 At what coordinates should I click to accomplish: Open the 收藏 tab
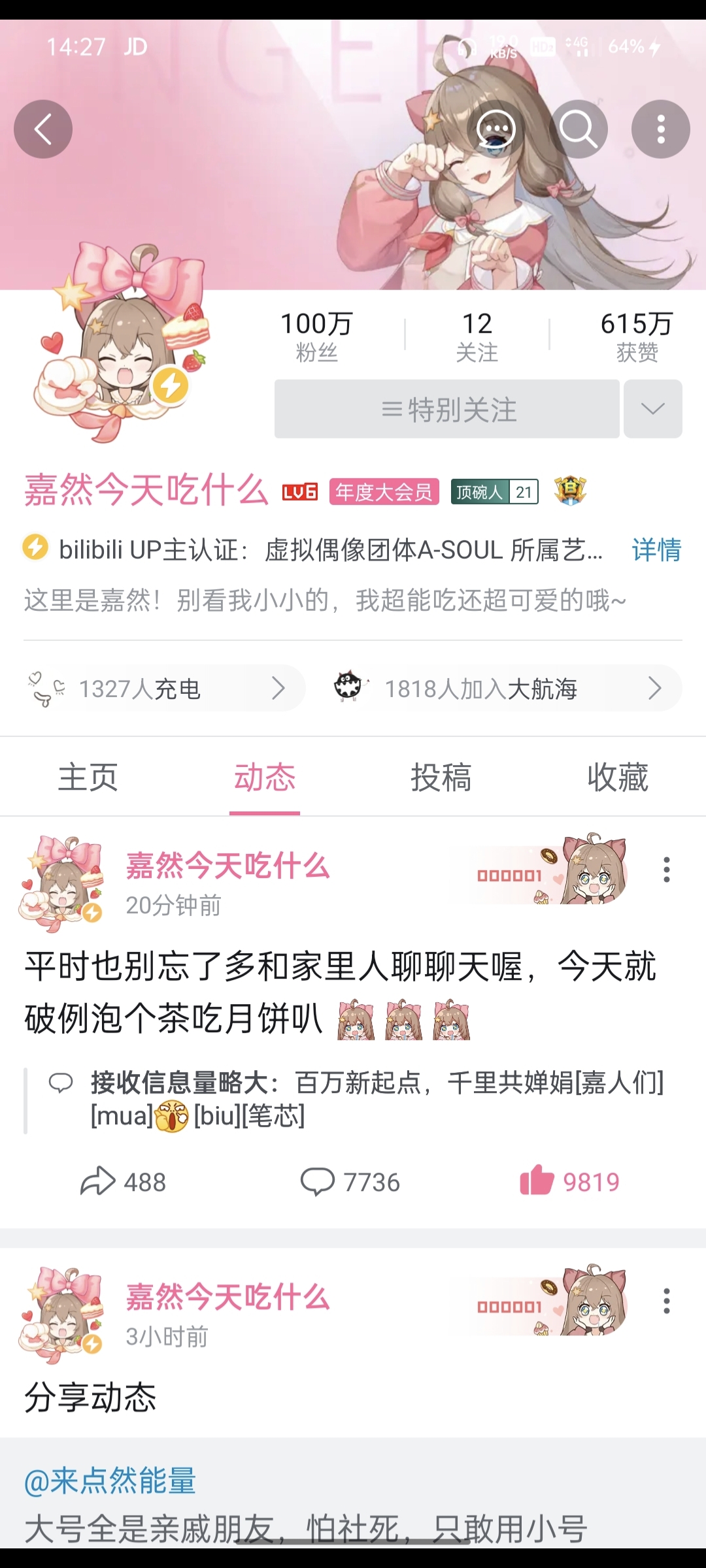[618, 777]
